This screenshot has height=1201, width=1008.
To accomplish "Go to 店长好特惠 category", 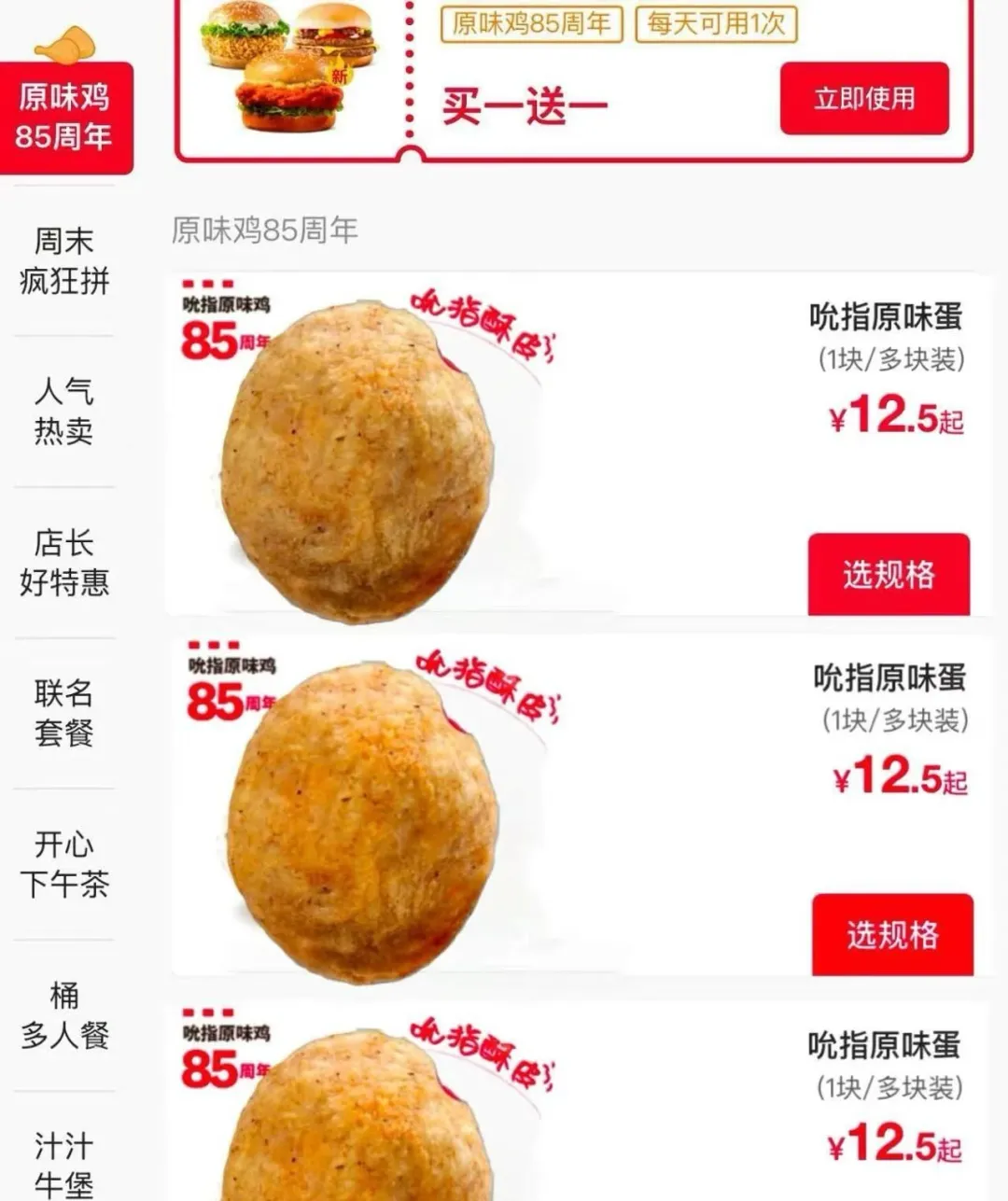I will tap(64, 563).
